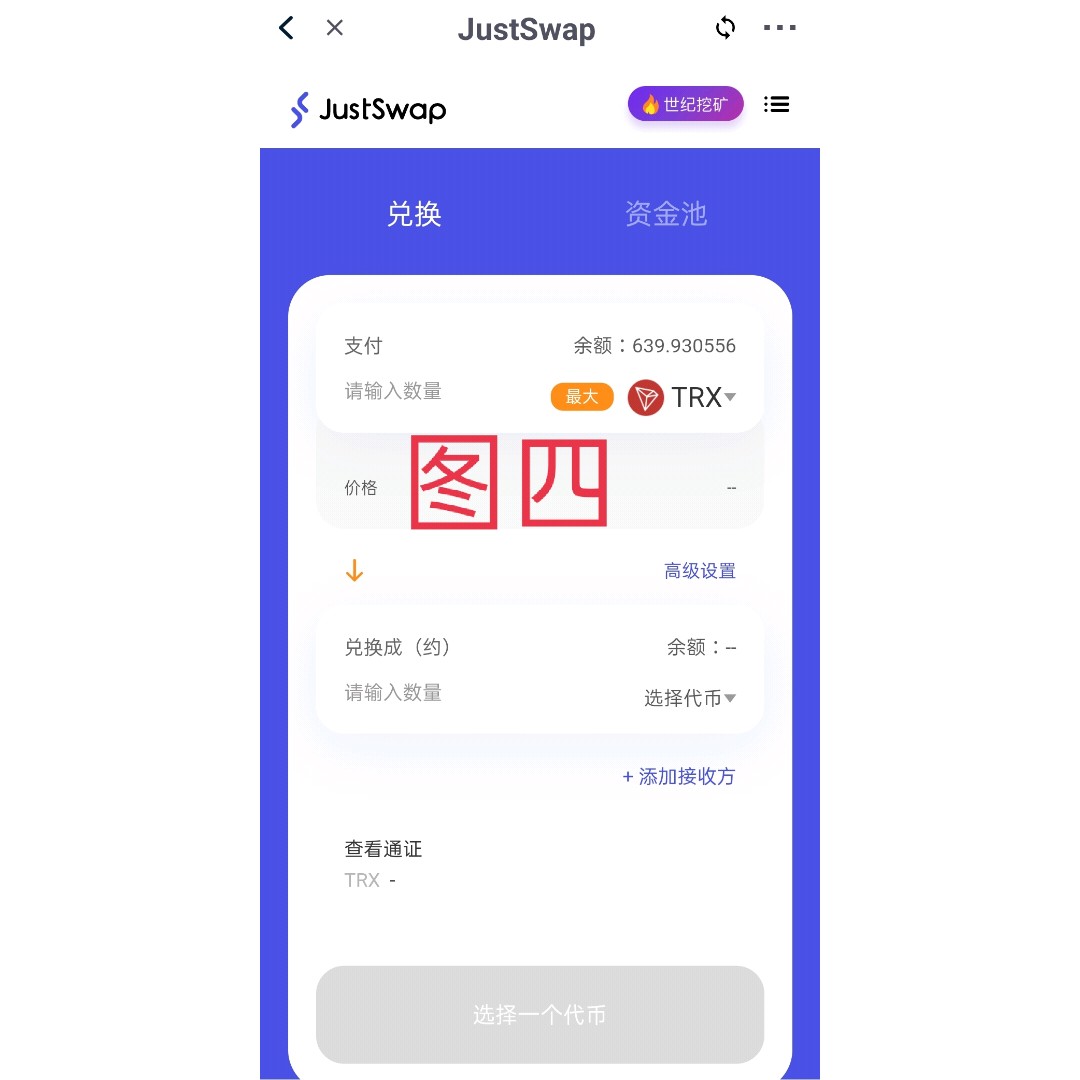Viewport: 1080px width, 1080px height.
Task: Go back using the arrow icon
Action: (x=287, y=28)
